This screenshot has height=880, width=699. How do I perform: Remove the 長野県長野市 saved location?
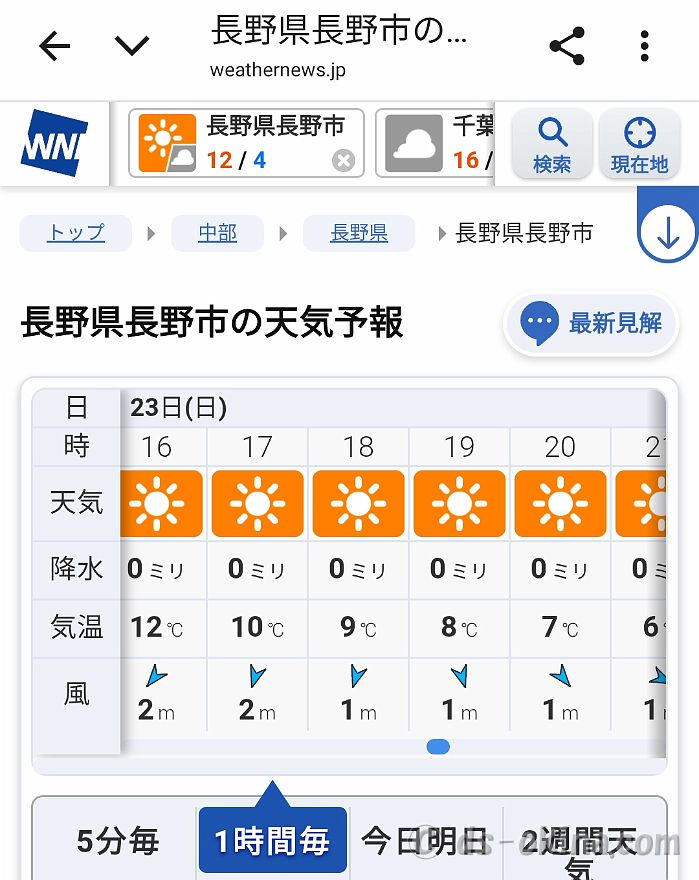[343, 160]
